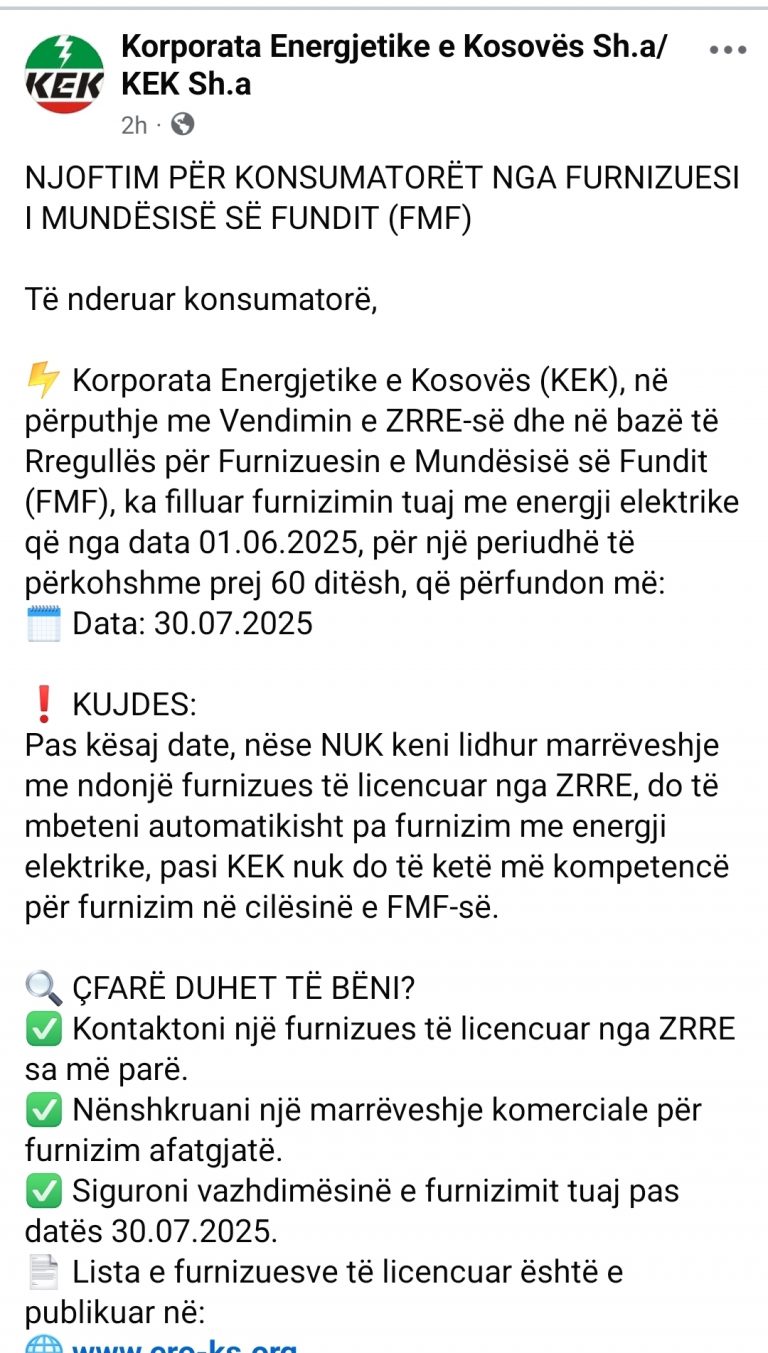Open the www.ero-ks.org link
Image resolution: width=768 pixels, height=1353 pixels.
click(185, 1343)
